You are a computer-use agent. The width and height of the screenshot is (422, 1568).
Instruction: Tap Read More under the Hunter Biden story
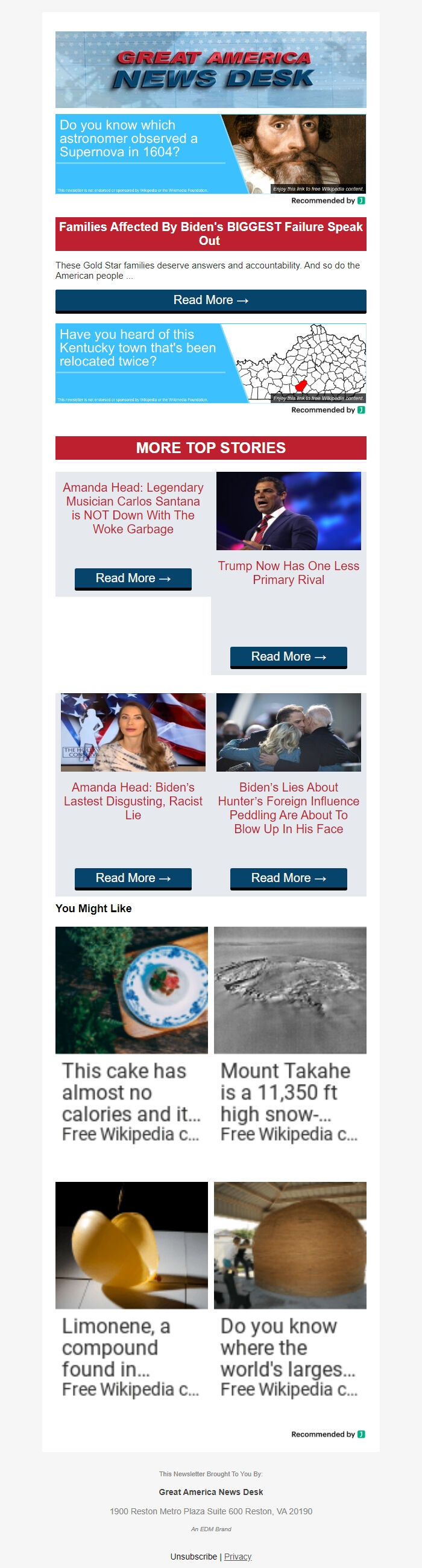(288, 878)
